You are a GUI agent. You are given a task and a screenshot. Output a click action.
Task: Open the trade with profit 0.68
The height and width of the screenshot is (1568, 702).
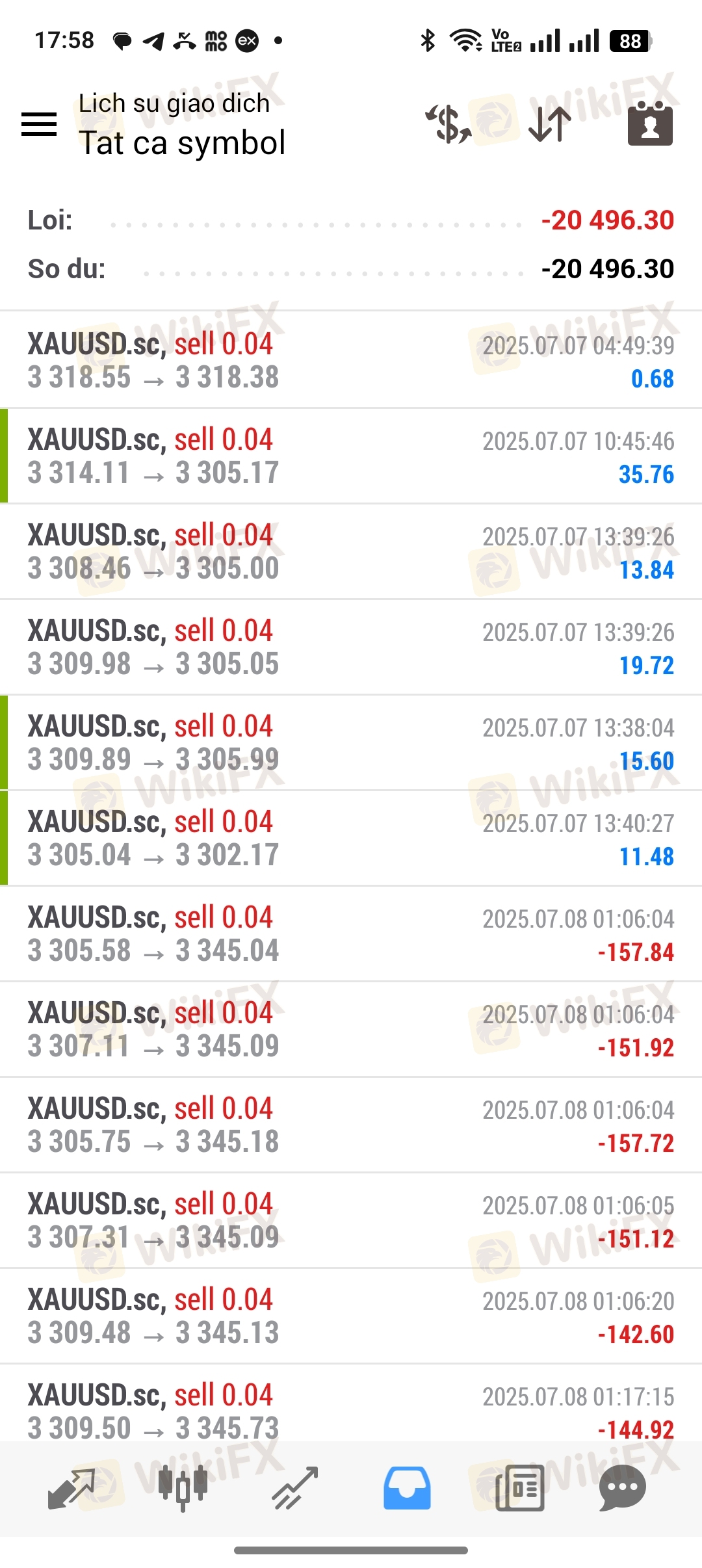coord(351,360)
